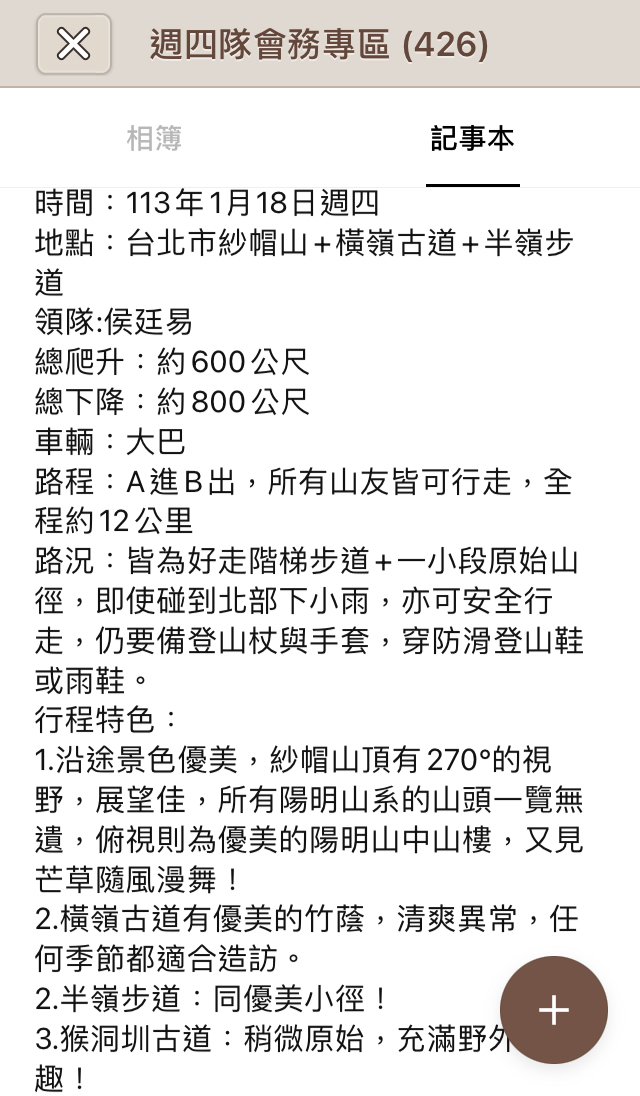The image size is (640, 1096).
Task: Switch to the 相簿 tab
Action: pyautogui.click(x=154, y=138)
